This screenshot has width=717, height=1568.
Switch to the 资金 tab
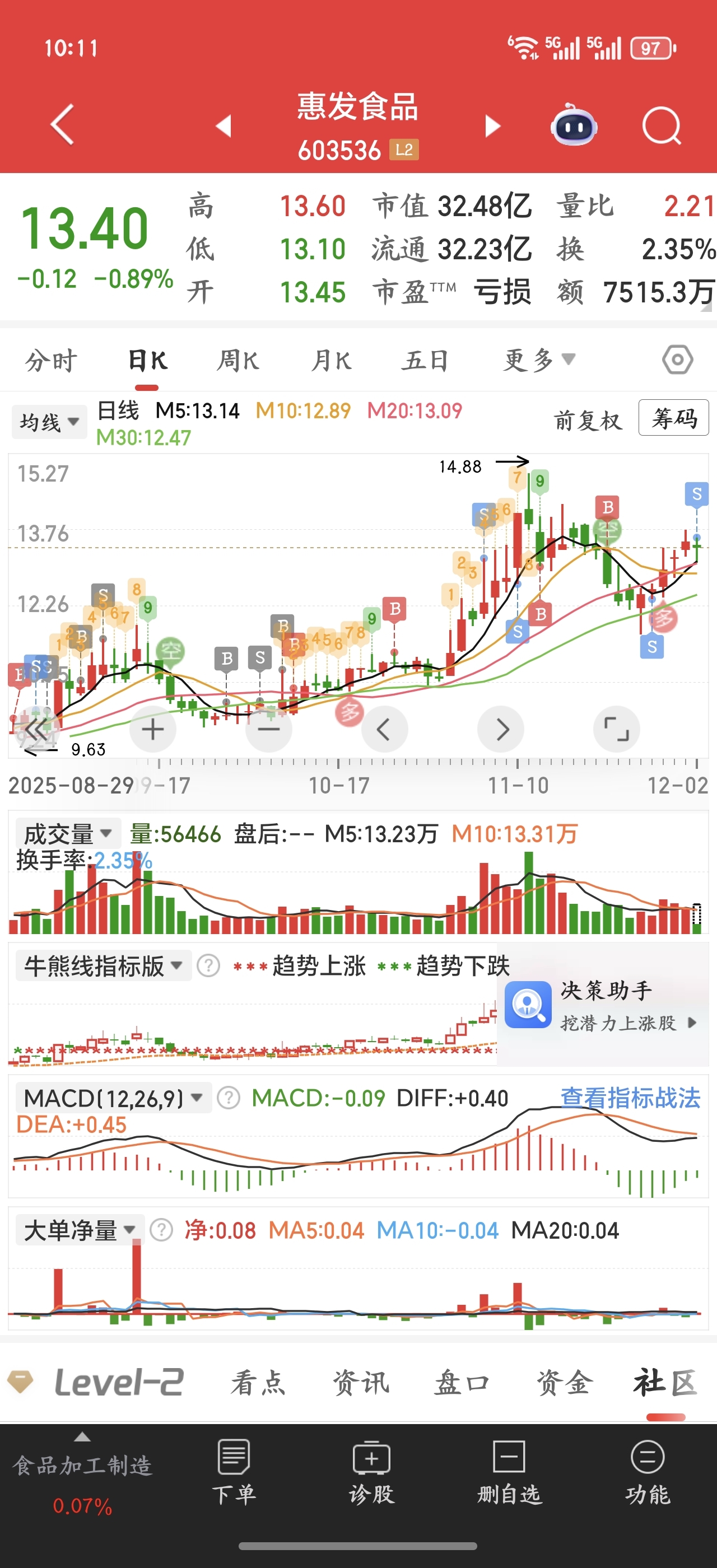point(564,1382)
